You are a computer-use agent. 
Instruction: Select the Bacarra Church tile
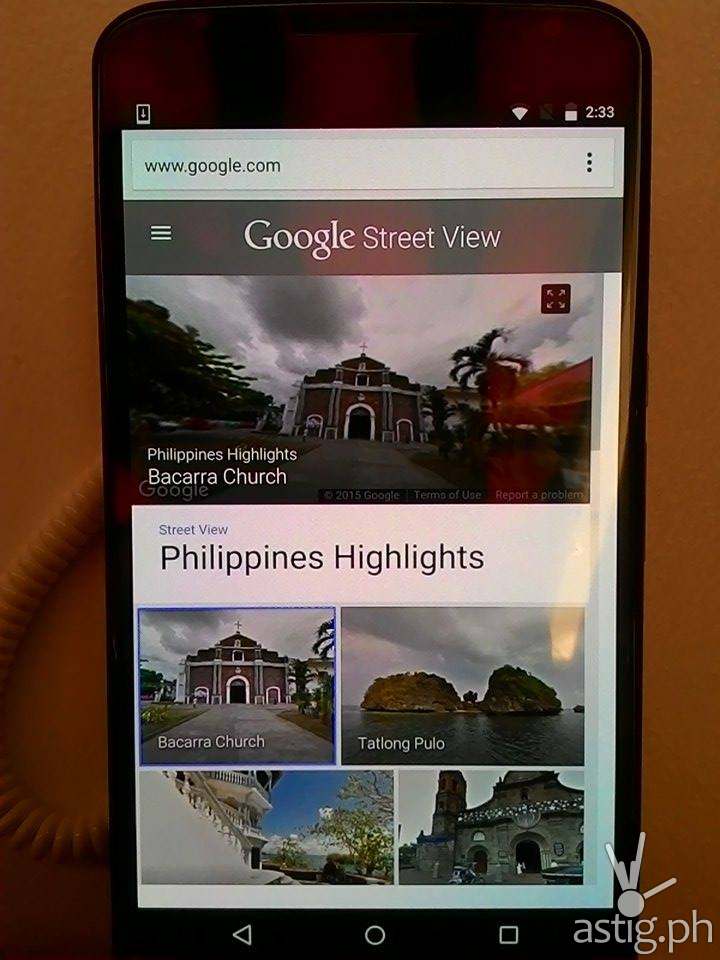(237, 685)
